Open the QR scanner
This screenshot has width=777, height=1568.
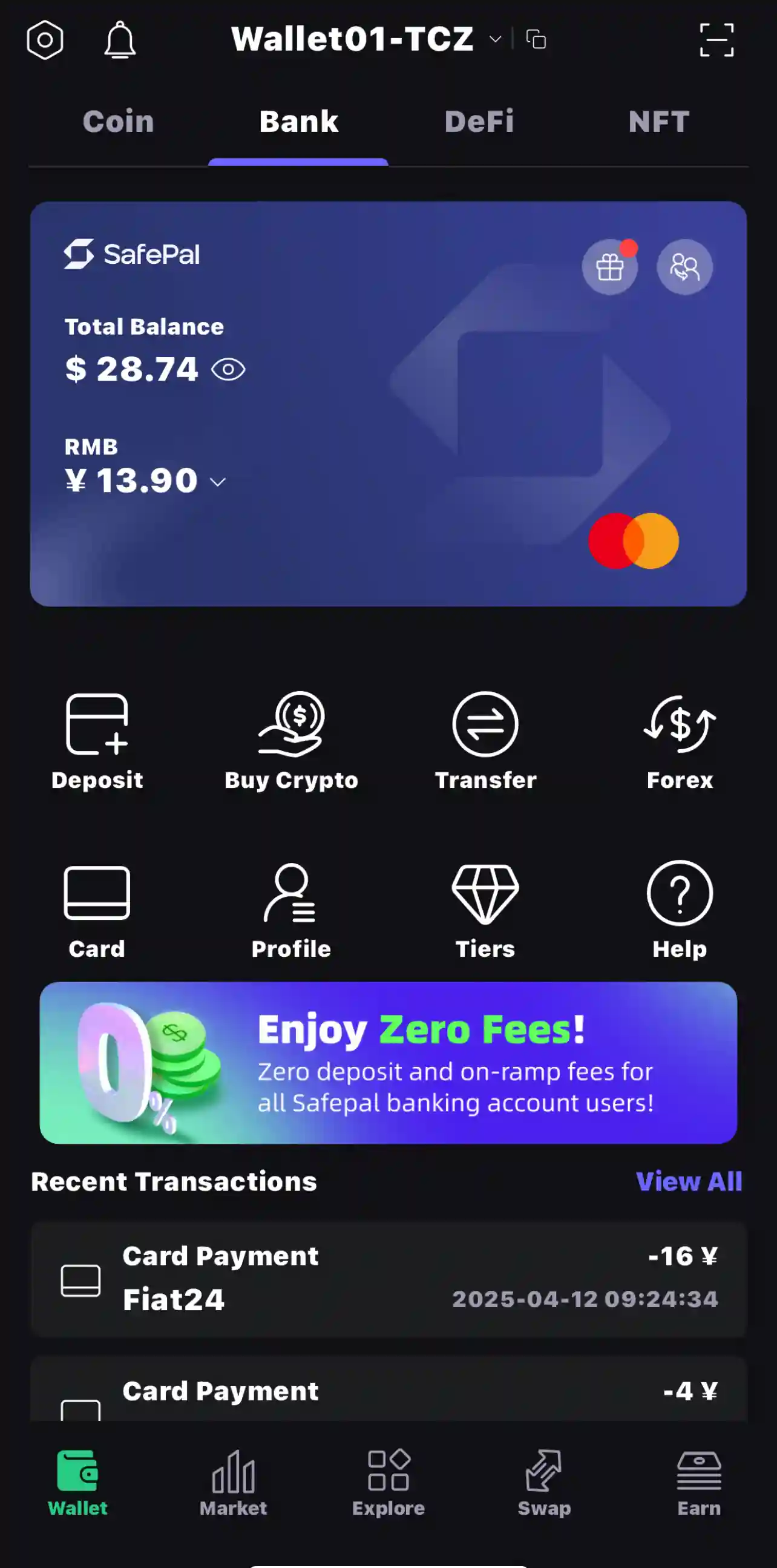pos(716,40)
